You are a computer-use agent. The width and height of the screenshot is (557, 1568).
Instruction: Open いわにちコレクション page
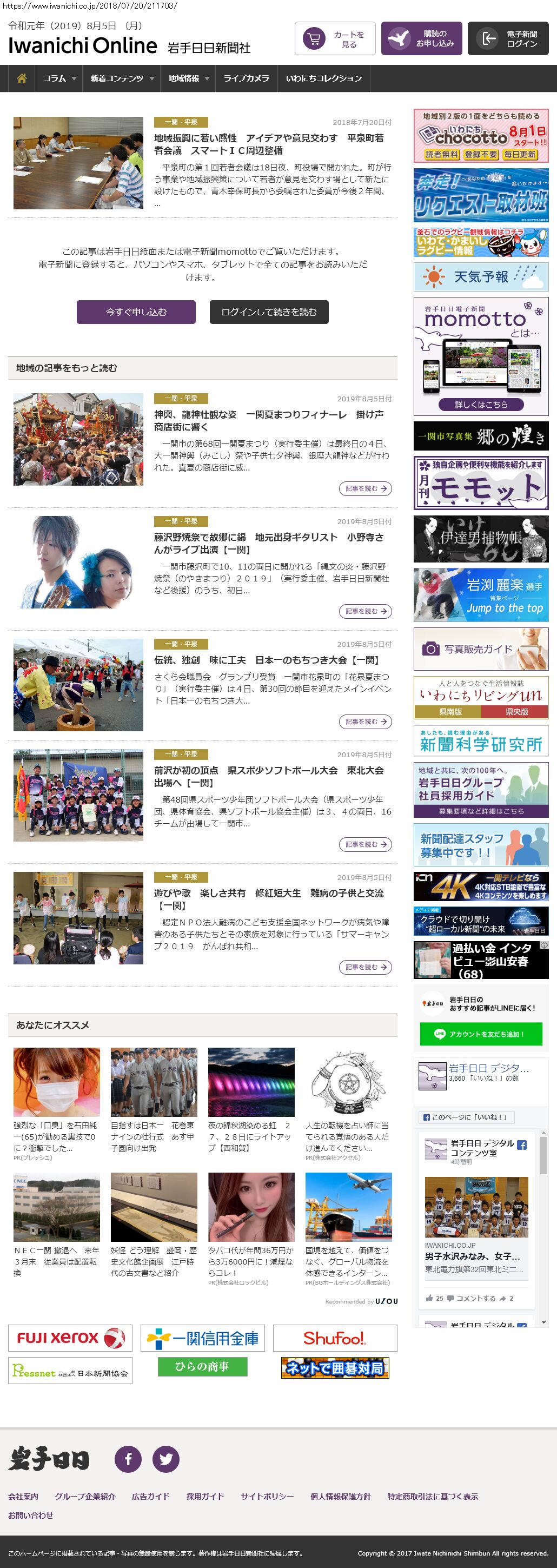[323, 78]
